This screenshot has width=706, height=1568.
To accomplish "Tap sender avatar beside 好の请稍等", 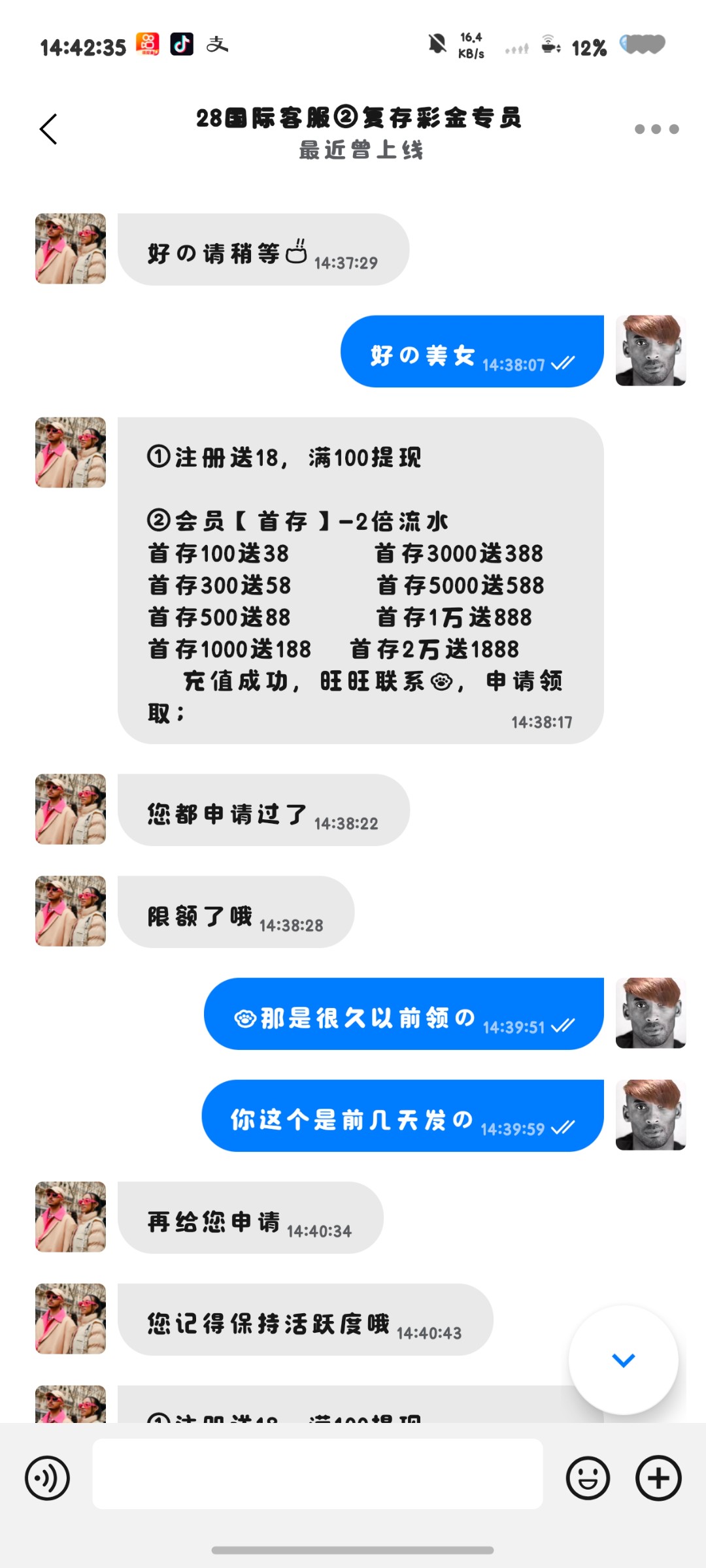I will [71, 248].
